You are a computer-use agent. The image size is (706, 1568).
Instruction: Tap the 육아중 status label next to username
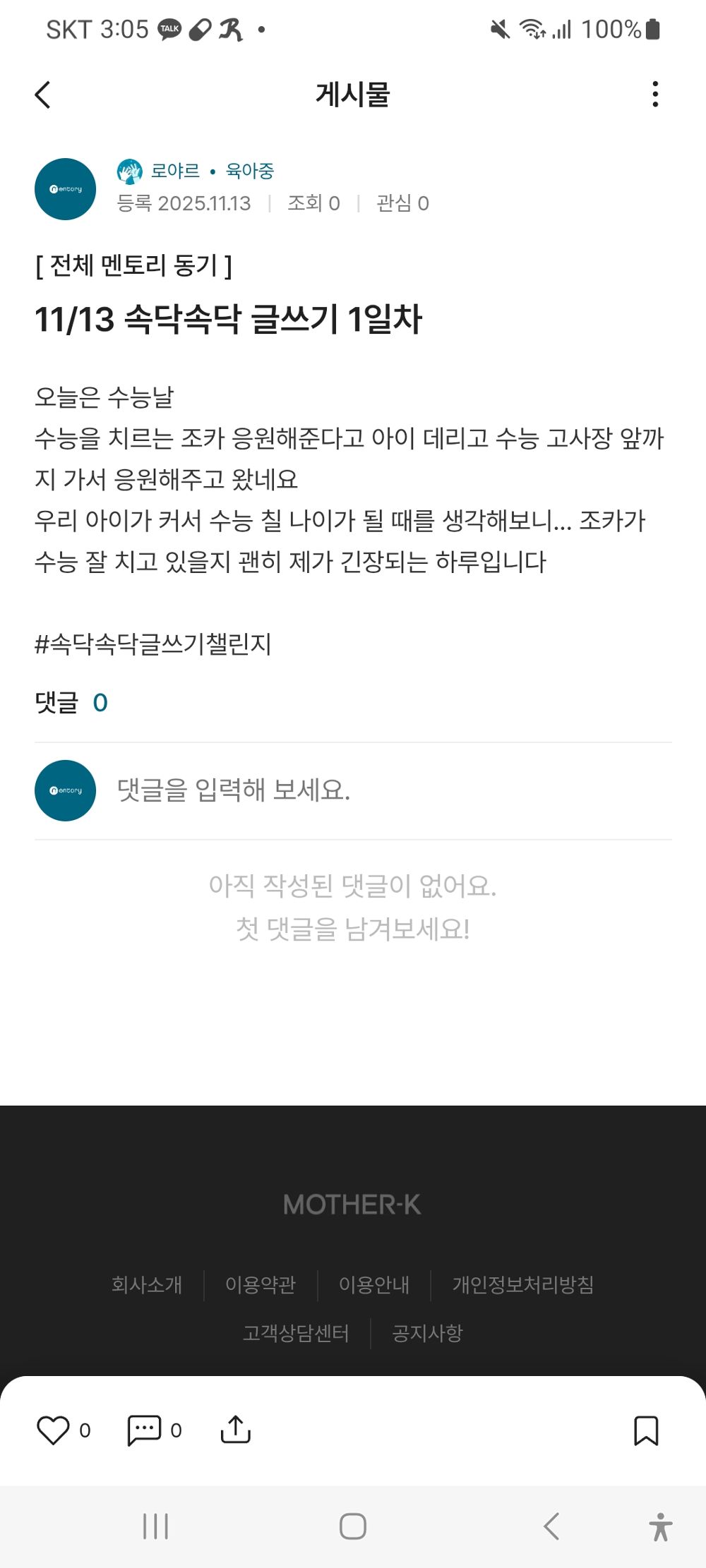(x=251, y=171)
